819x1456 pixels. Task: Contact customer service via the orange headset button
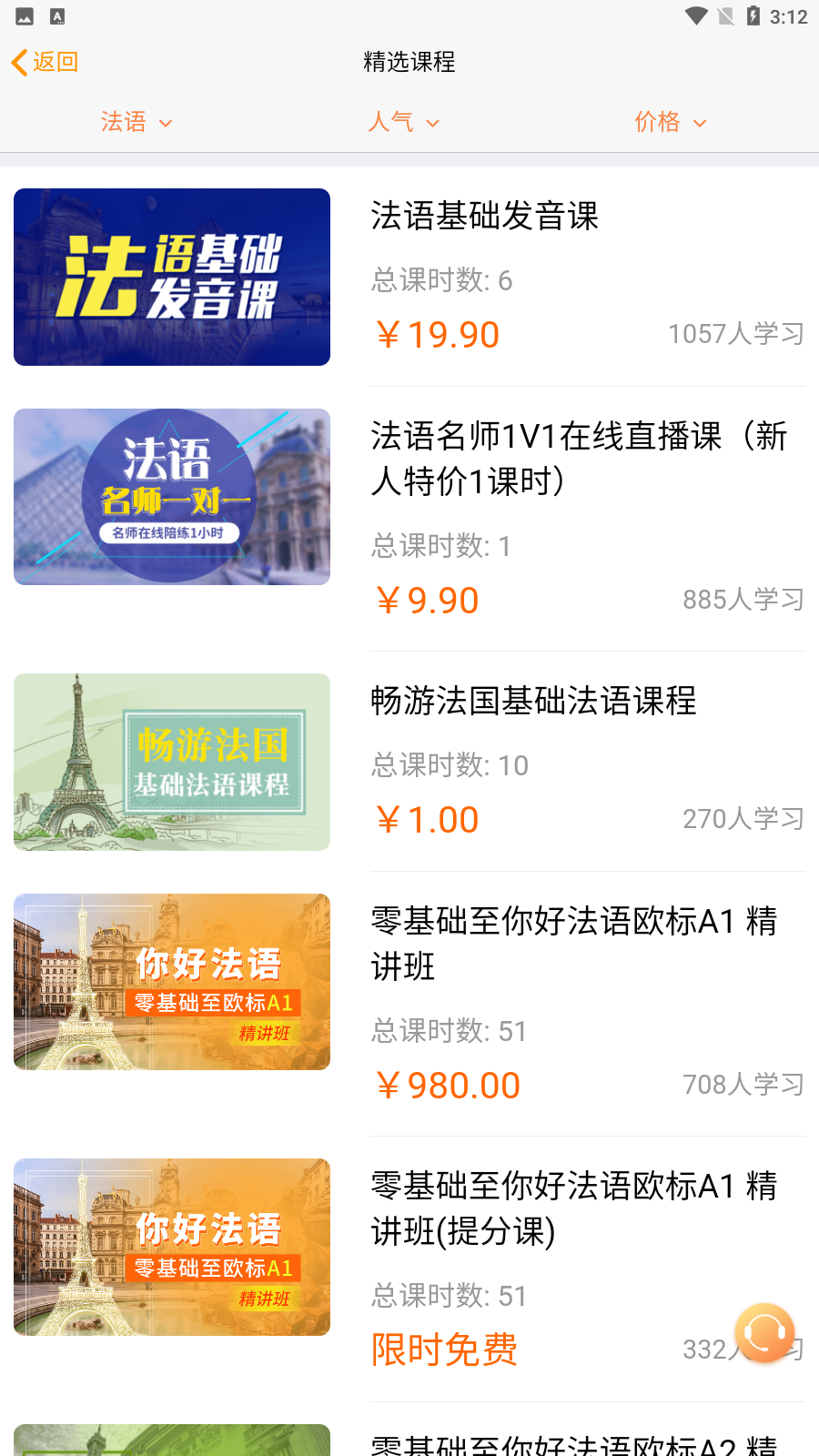[x=764, y=1332]
